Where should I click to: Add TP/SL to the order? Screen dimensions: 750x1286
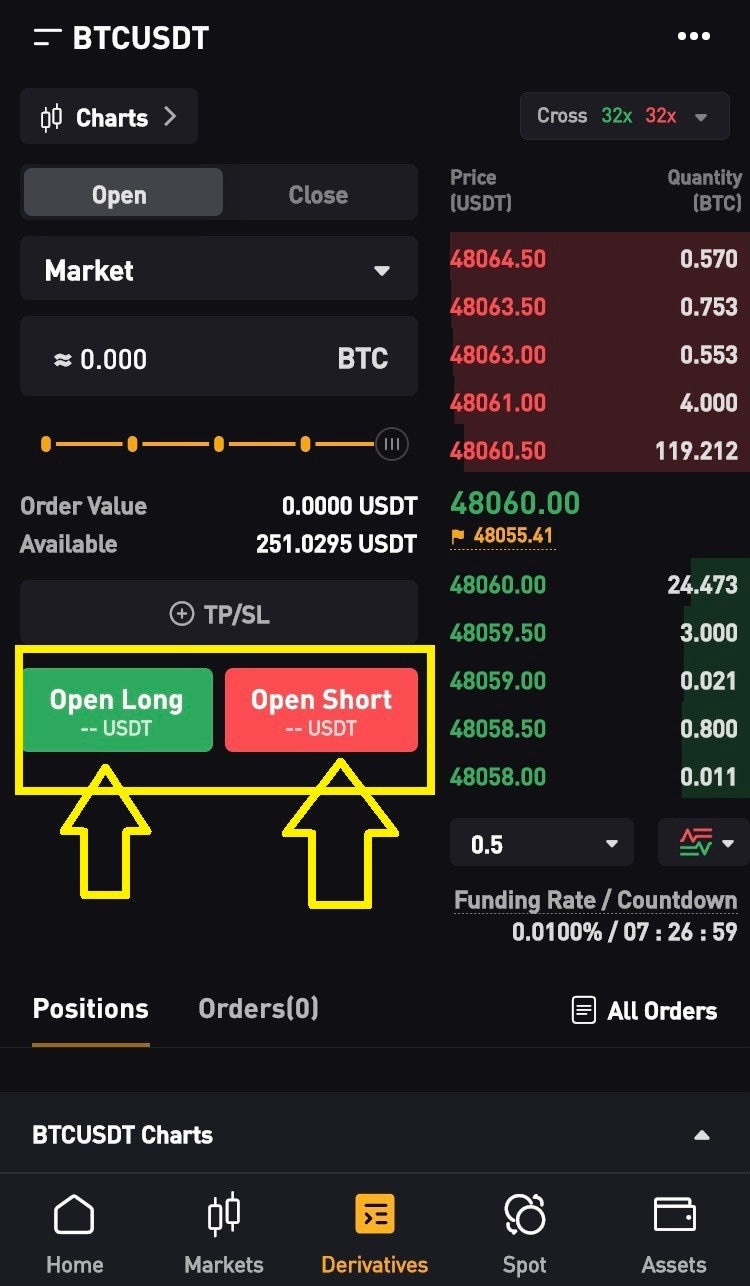[x=218, y=613]
